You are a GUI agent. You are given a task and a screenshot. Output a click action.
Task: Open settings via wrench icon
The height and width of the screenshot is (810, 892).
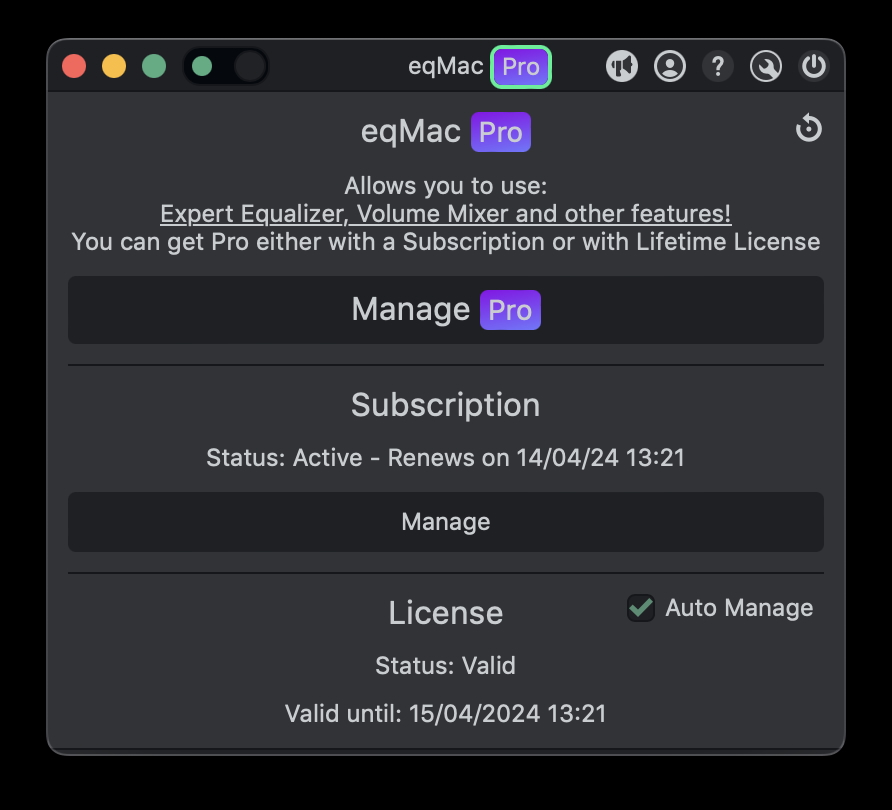[x=766, y=67]
